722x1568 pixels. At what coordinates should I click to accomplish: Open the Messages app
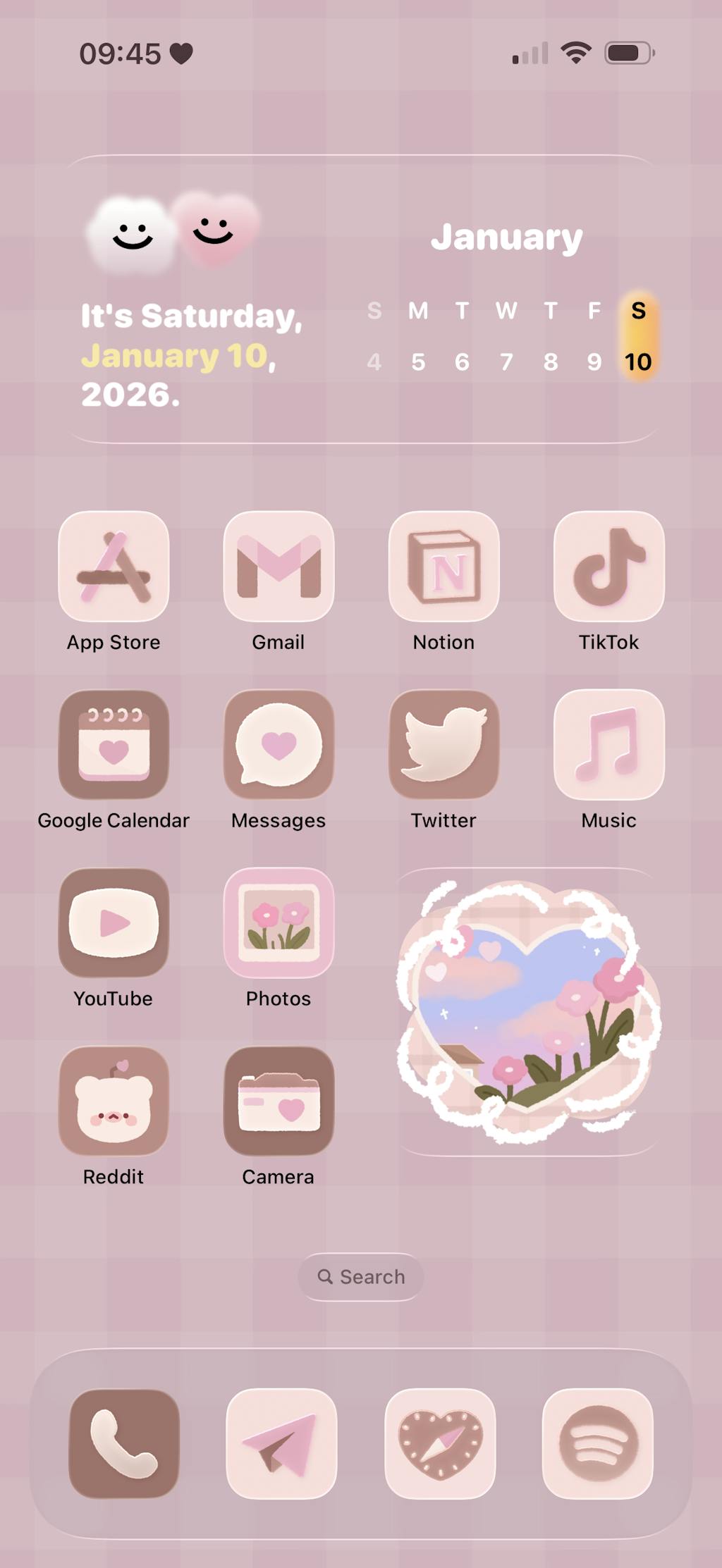pyautogui.click(x=279, y=745)
